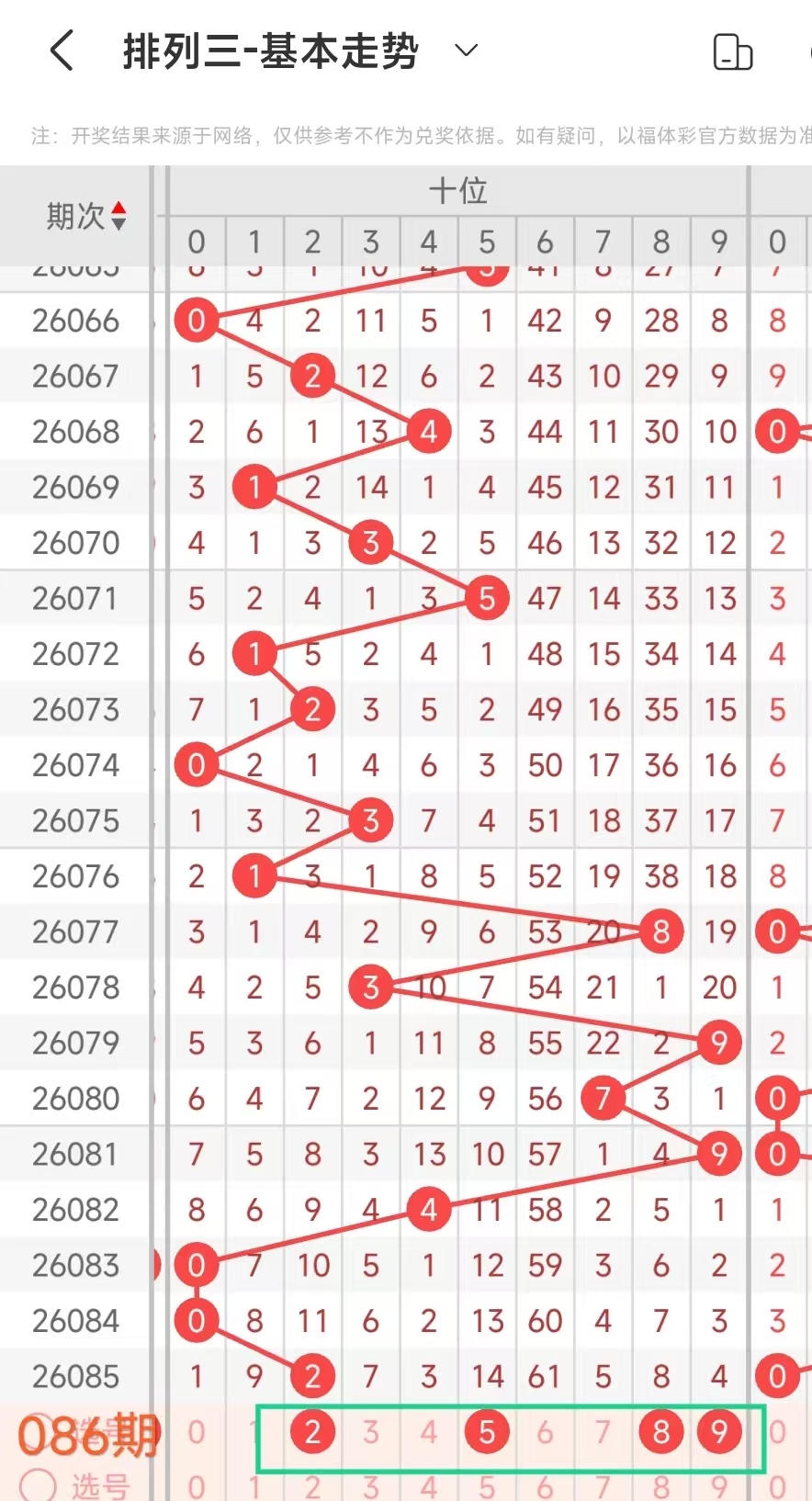Pick number 3 in the first 选号 row
The height and width of the screenshot is (1501, 812).
pyautogui.click(x=370, y=1431)
